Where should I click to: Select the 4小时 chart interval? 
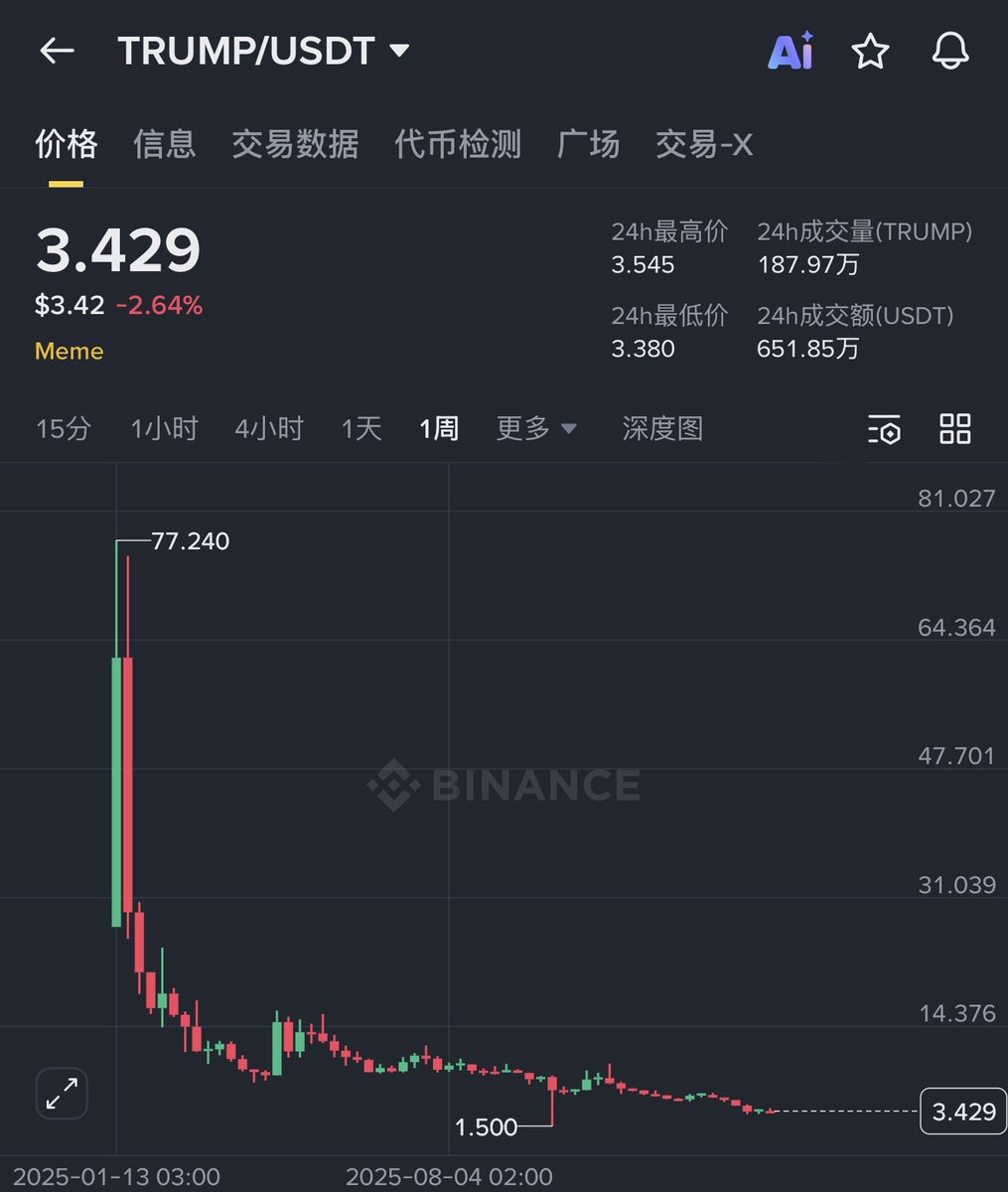[269, 429]
